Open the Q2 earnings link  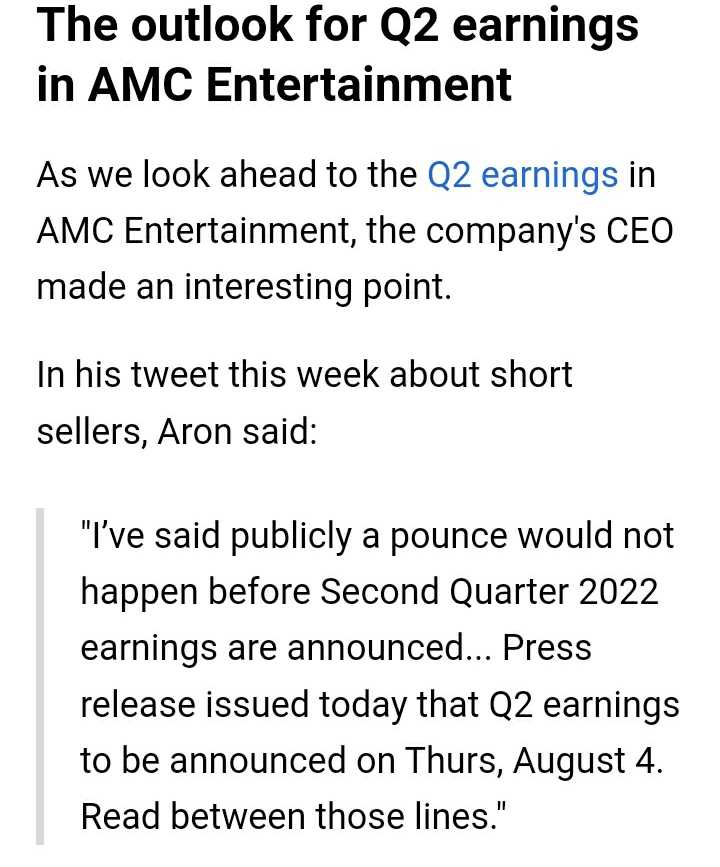(x=522, y=176)
